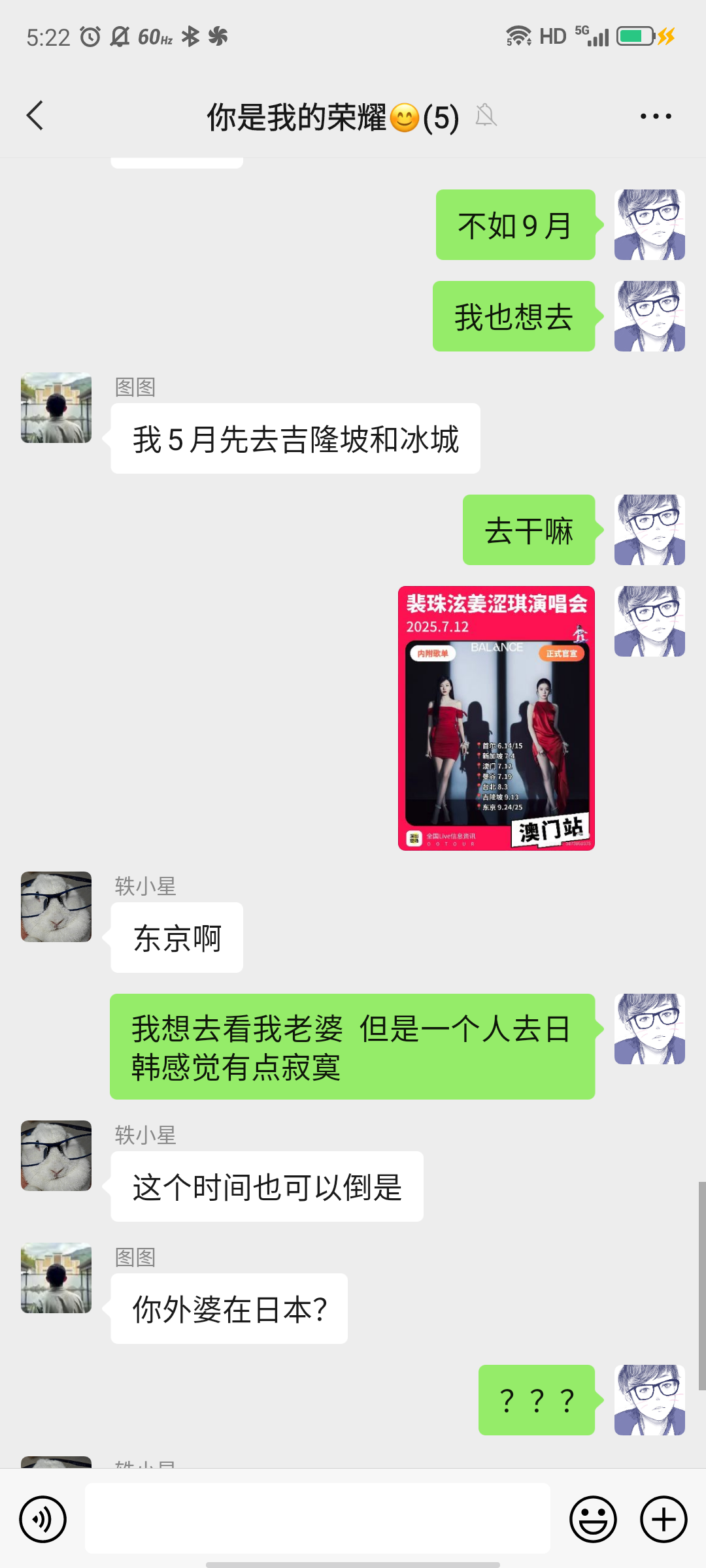Open the chat info overflow menu
The image size is (706, 1568).
656,116
